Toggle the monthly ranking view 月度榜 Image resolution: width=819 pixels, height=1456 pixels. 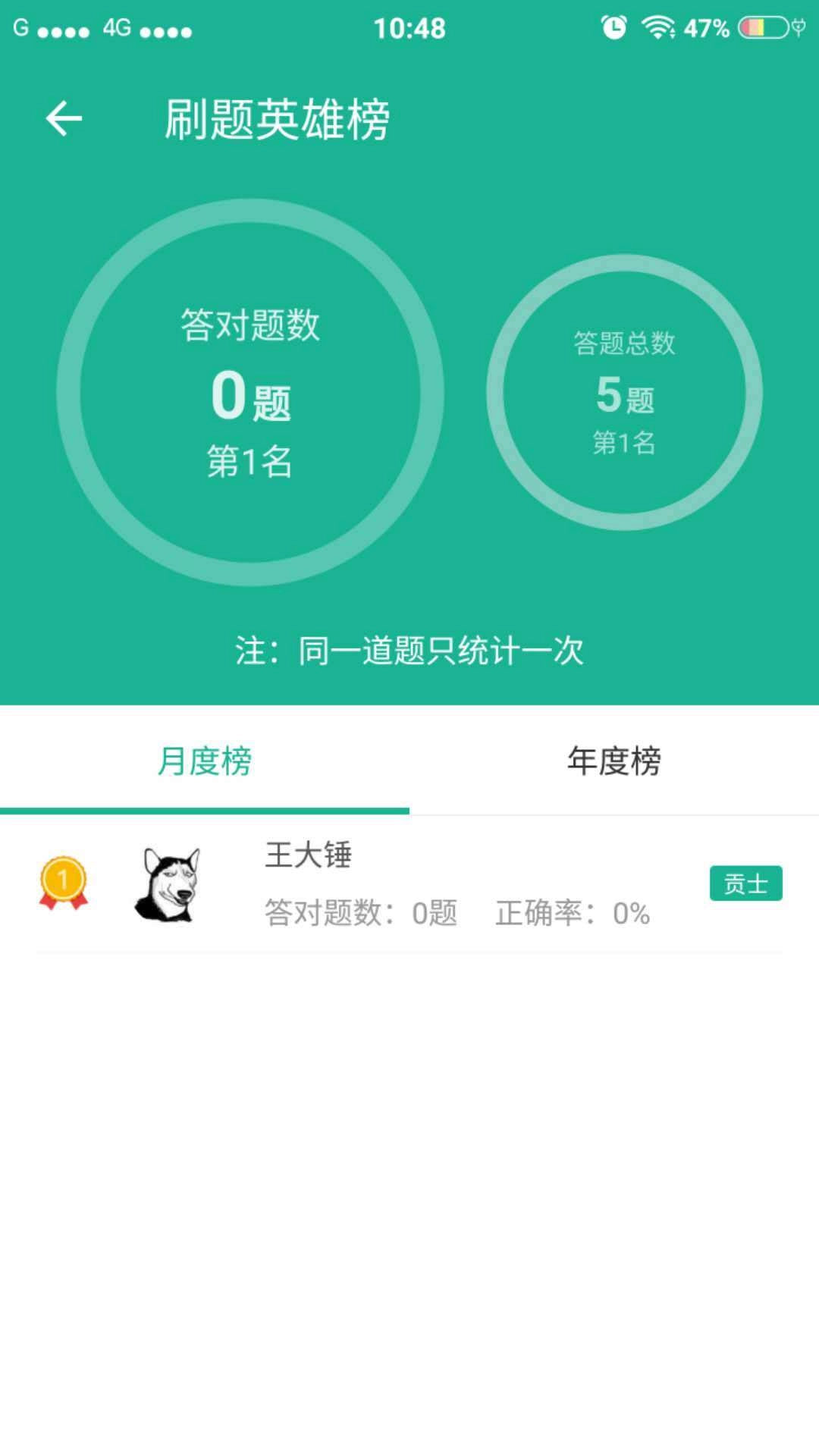203,762
